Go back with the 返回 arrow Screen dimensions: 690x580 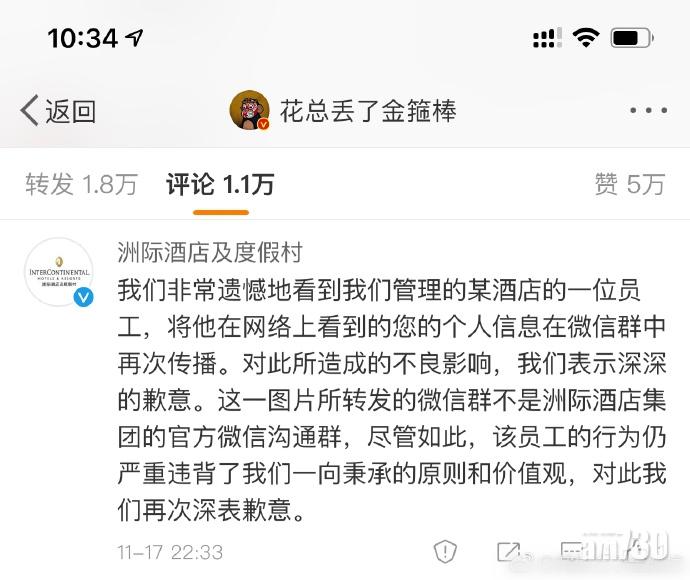click(57, 111)
